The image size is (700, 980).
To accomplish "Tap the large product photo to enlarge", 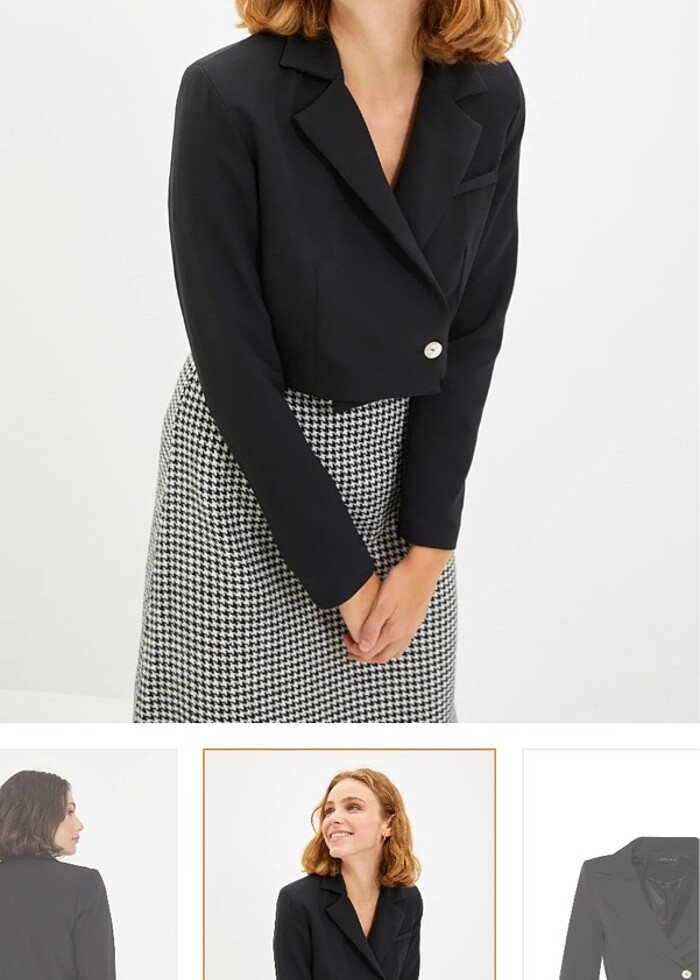I will tap(350, 360).
